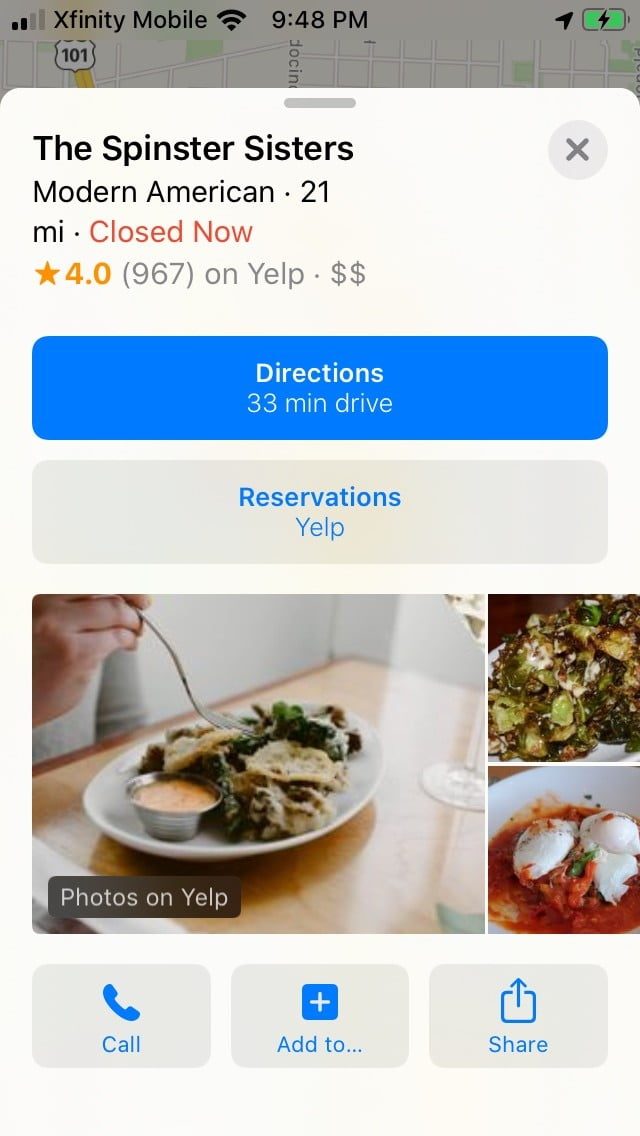The height and width of the screenshot is (1136, 640).
Task: Tap the card grabber handle
Action: [320, 103]
